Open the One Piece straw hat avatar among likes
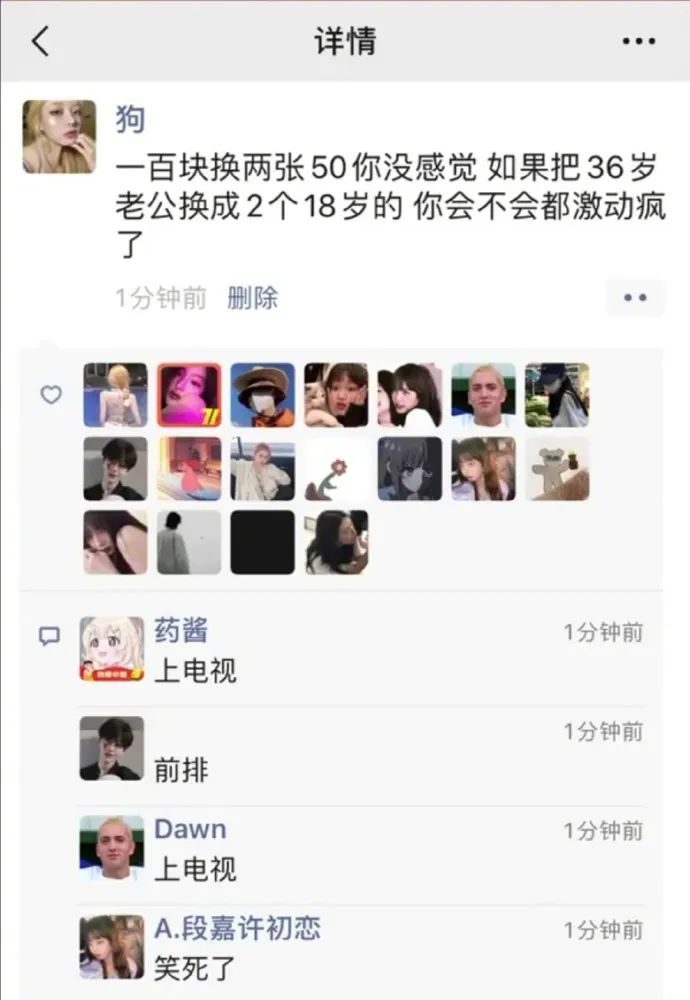The height and width of the screenshot is (1000, 690). [x=263, y=395]
